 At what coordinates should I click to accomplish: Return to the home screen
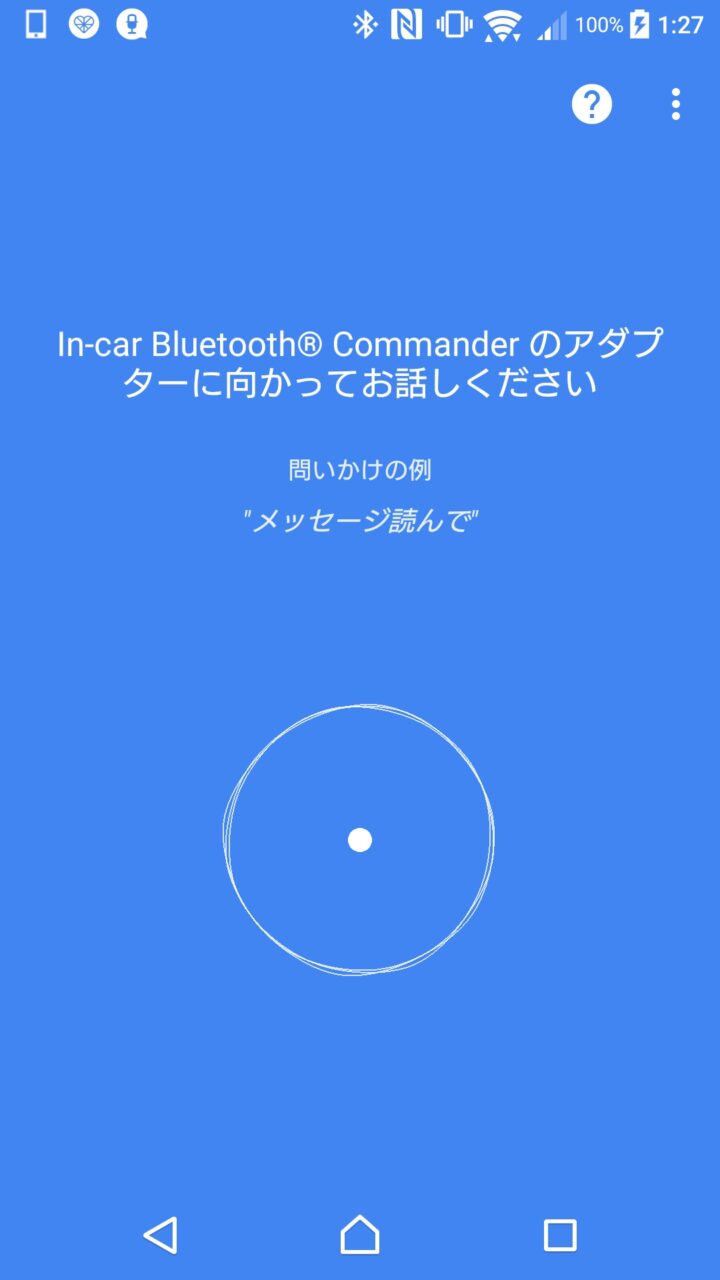(x=360, y=1235)
